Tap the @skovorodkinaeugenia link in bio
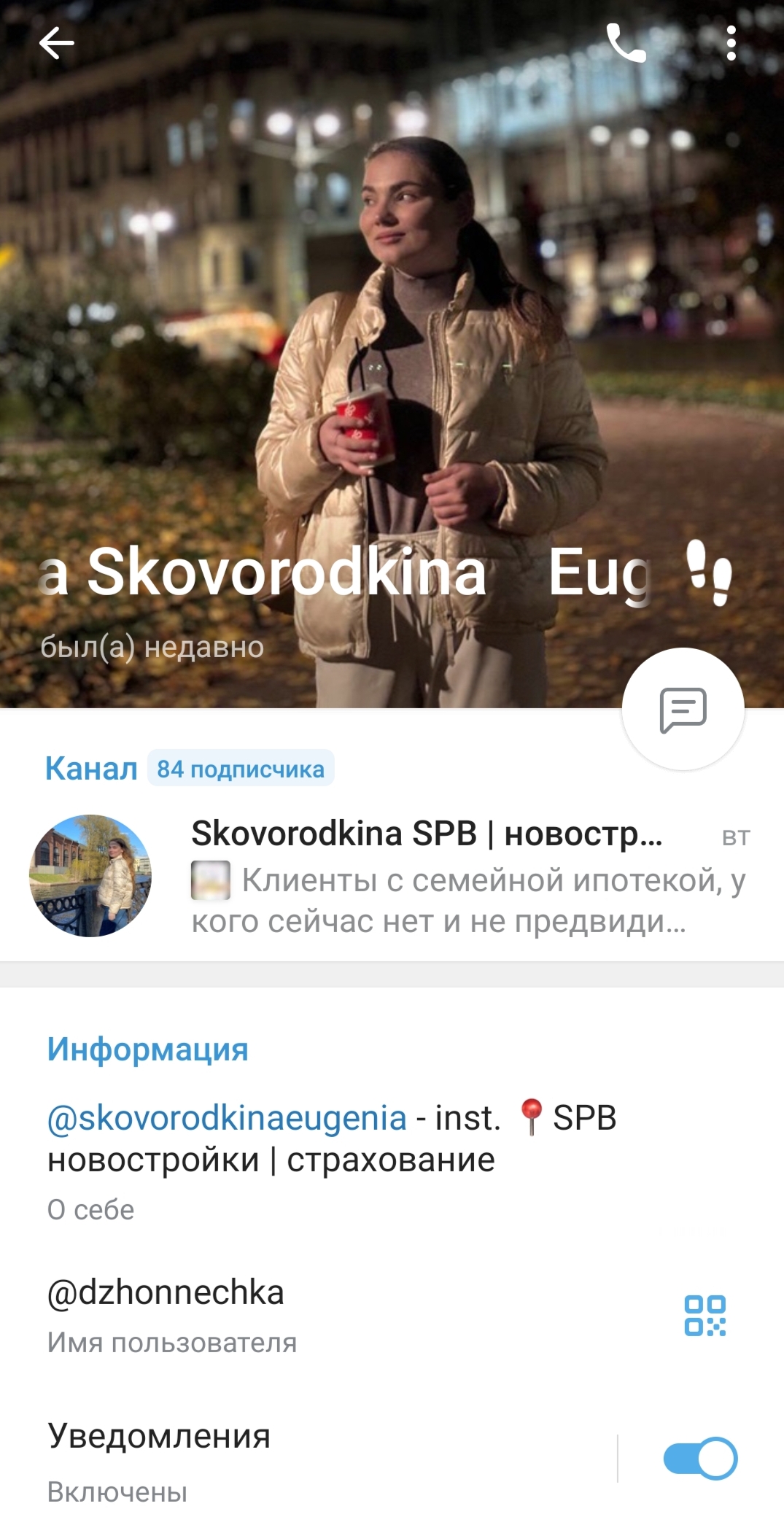Image resolution: width=784 pixels, height=1517 pixels. pyautogui.click(x=227, y=1117)
